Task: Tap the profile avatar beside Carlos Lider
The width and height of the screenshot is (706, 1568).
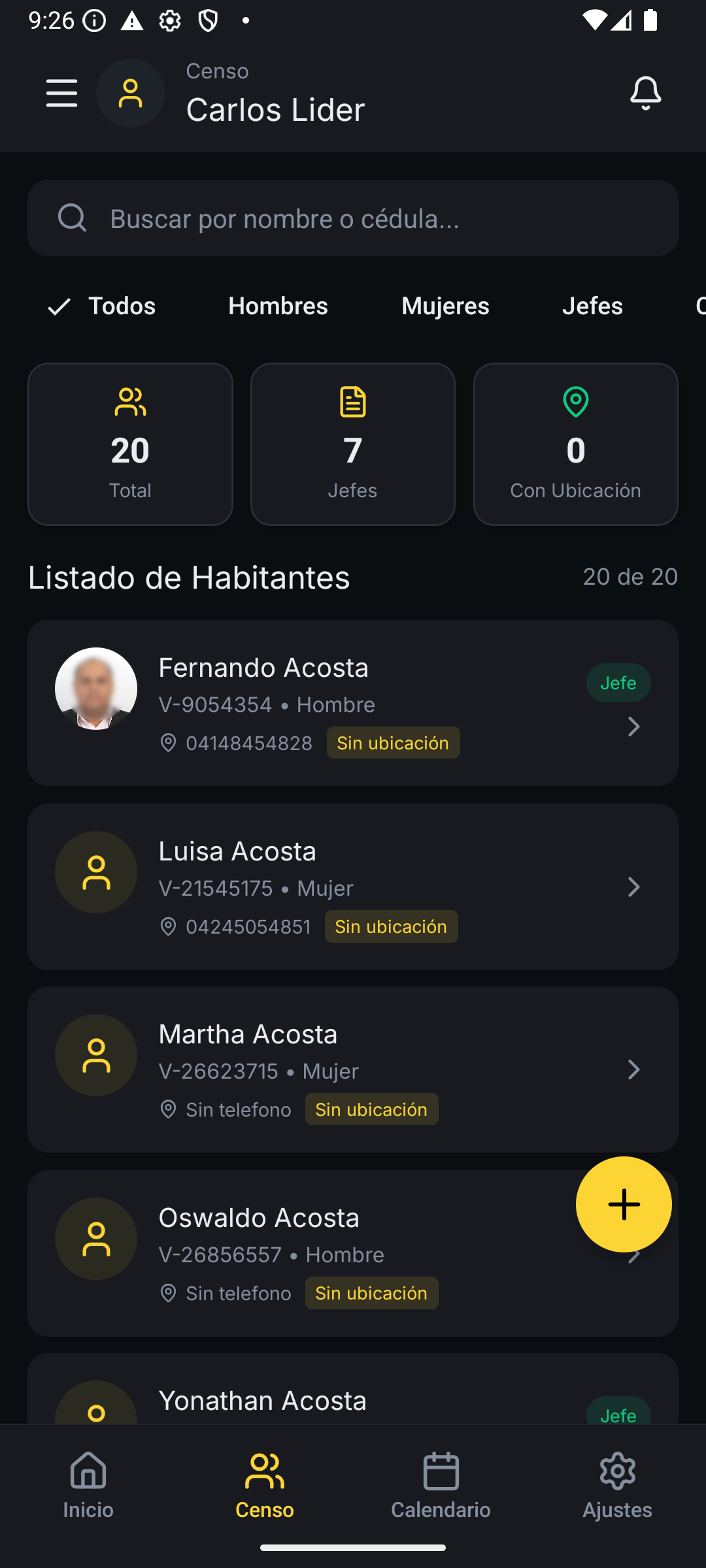Action: [130, 93]
